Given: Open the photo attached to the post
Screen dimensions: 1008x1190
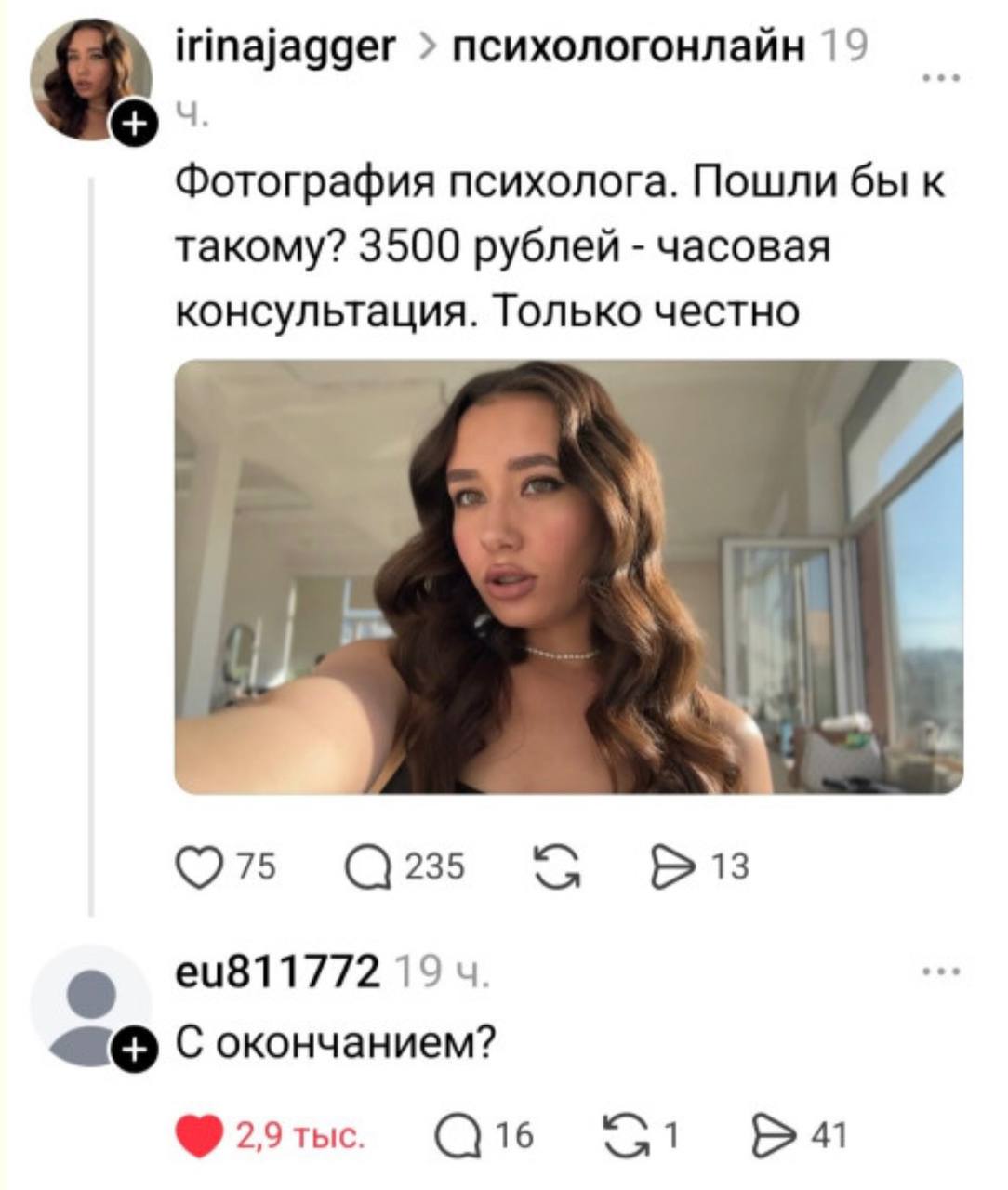Looking at the screenshot, I should [569, 576].
